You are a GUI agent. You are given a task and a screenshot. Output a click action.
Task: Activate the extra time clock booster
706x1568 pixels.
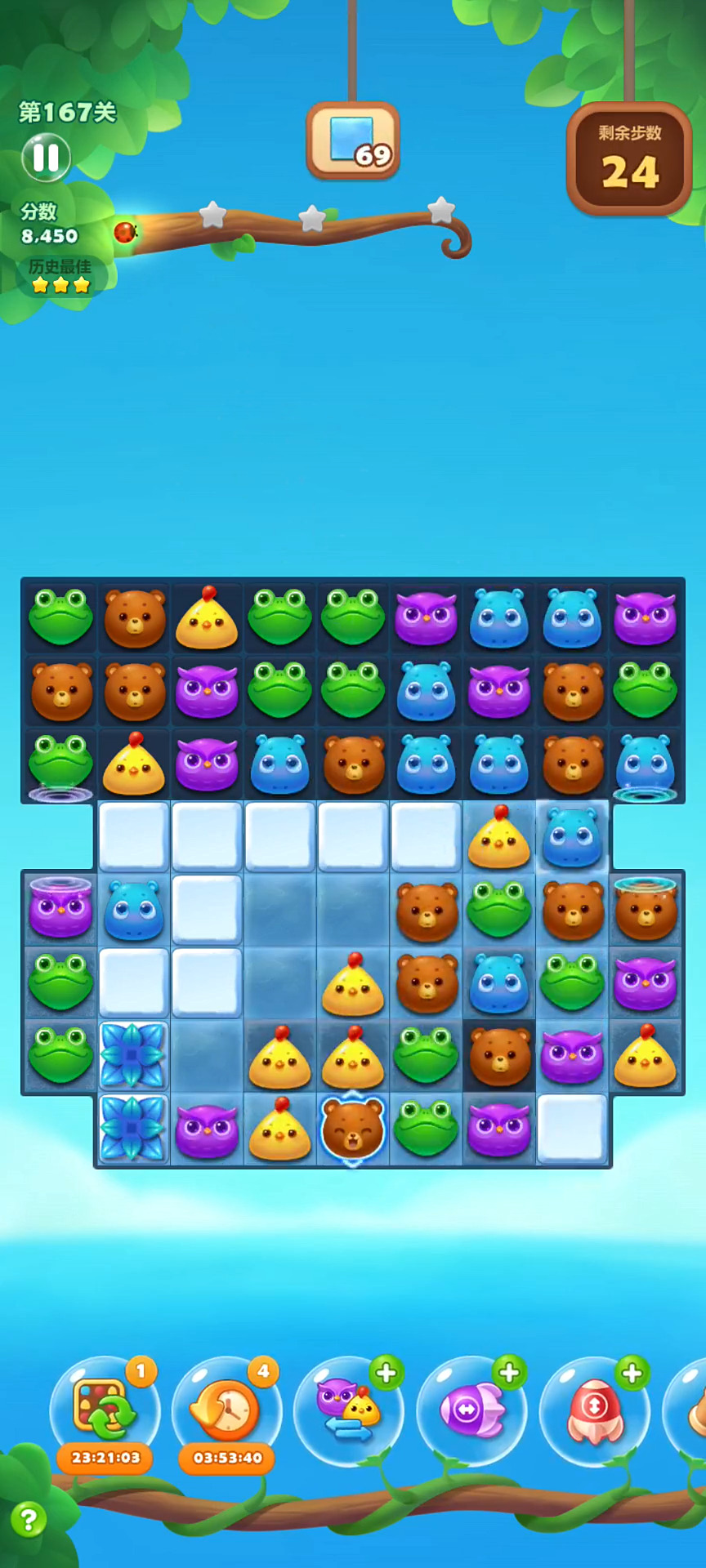click(226, 1409)
